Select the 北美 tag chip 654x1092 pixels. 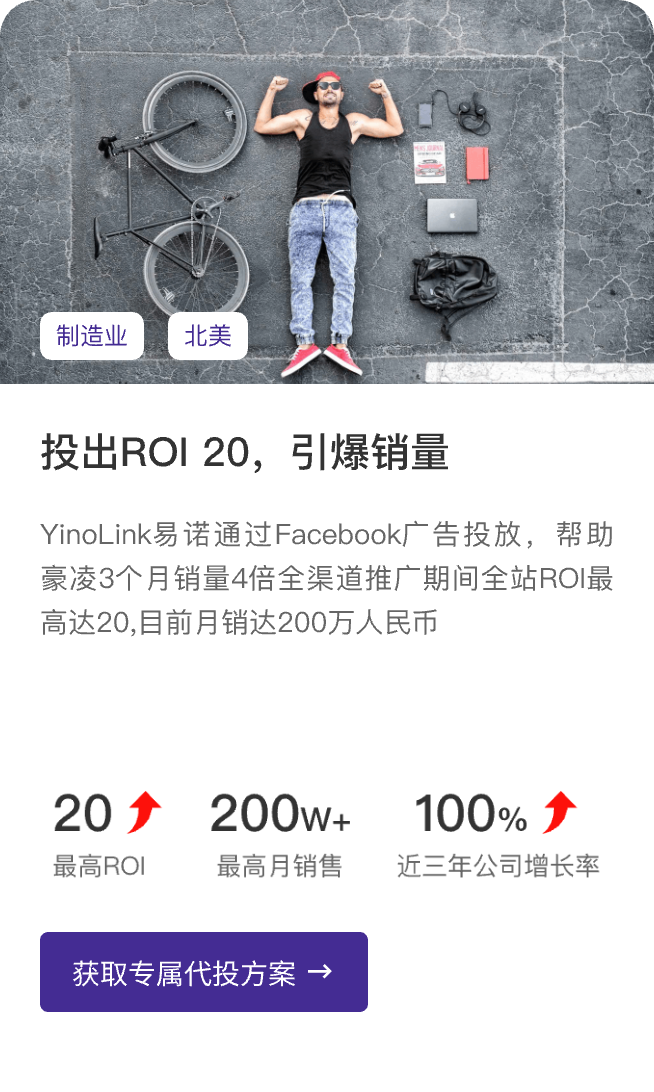coord(208,336)
